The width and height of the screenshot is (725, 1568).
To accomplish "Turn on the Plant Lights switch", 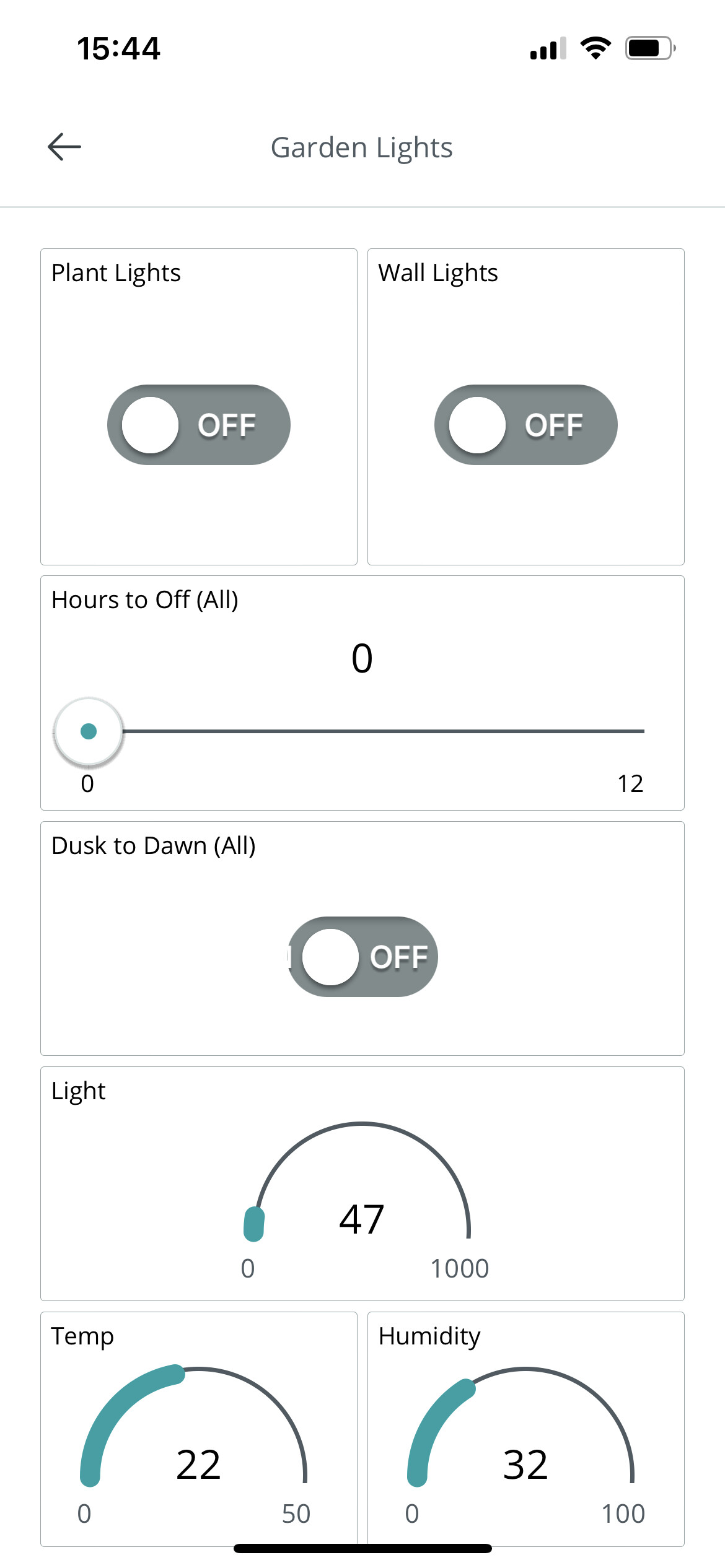I will click(199, 425).
